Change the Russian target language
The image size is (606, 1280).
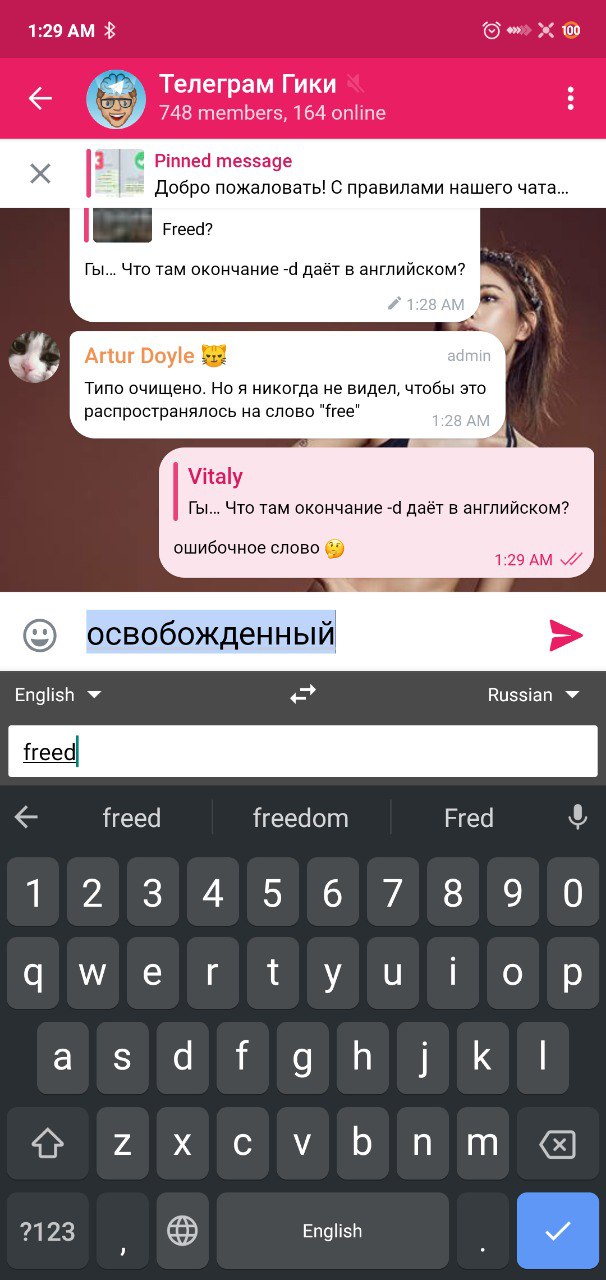coord(533,695)
